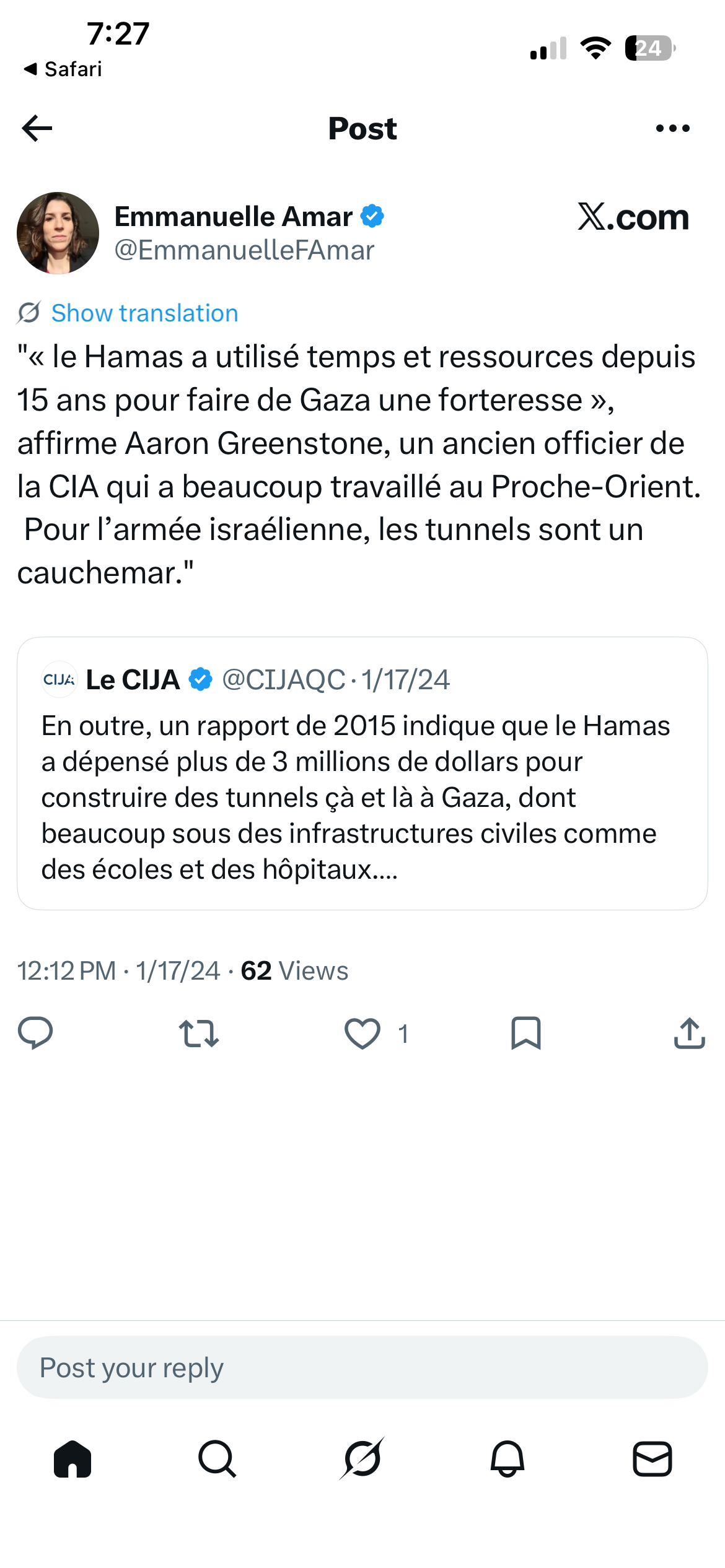Viewport: 725px width, 1568px height.
Task: Reply using the comment bubble icon
Action: coord(35,1033)
